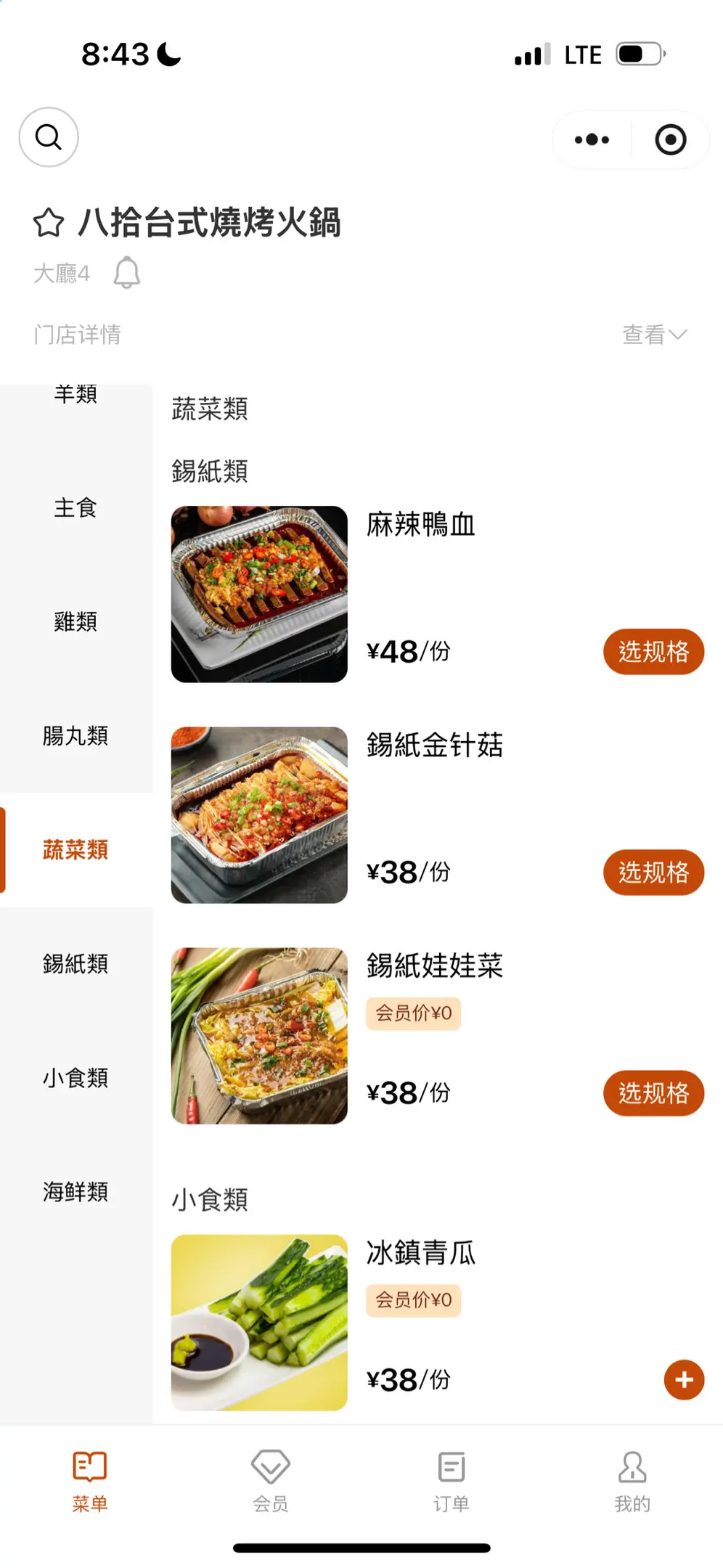Choose specs for 錫紙金针菇

[x=653, y=873]
